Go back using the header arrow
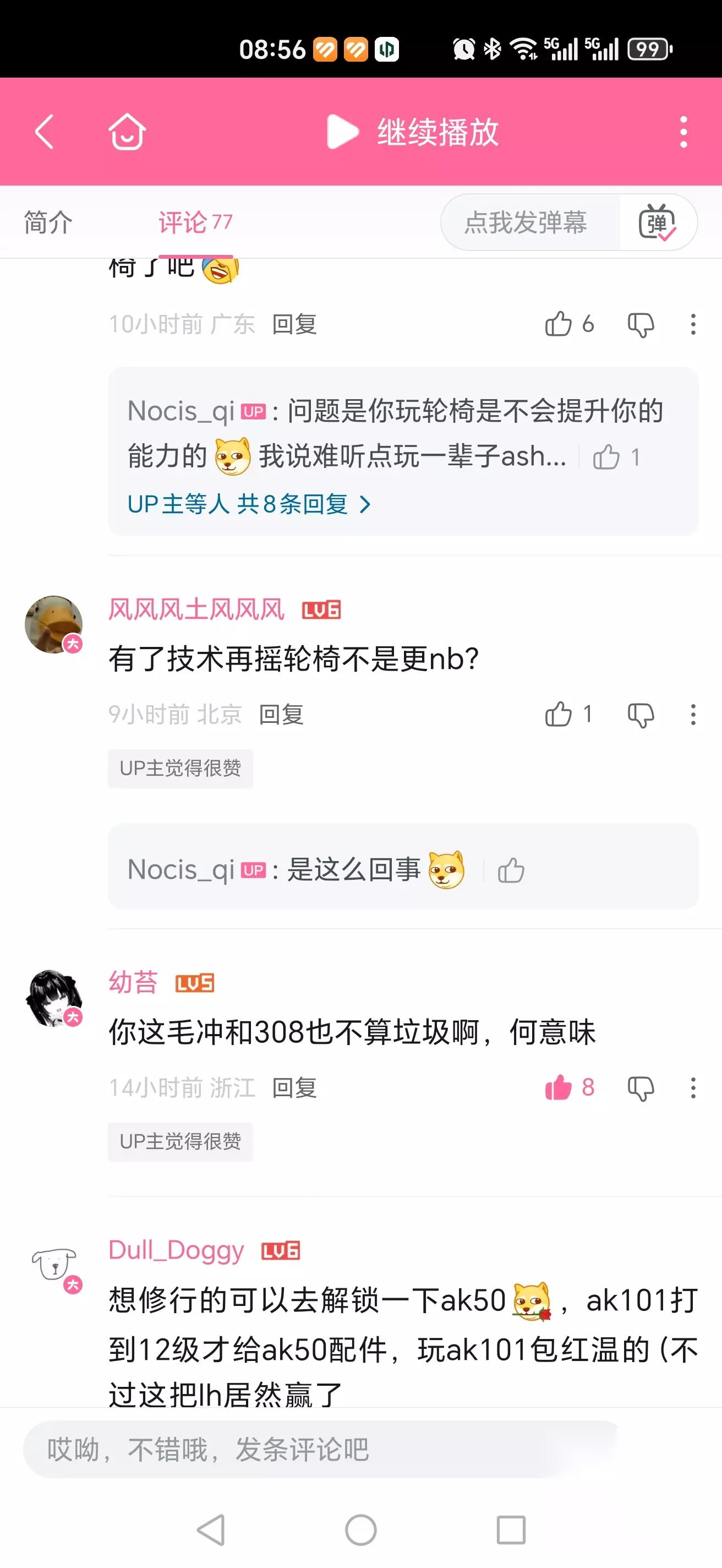Screen dimensions: 722x1568 pyautogui.click(x=45, y=132)
